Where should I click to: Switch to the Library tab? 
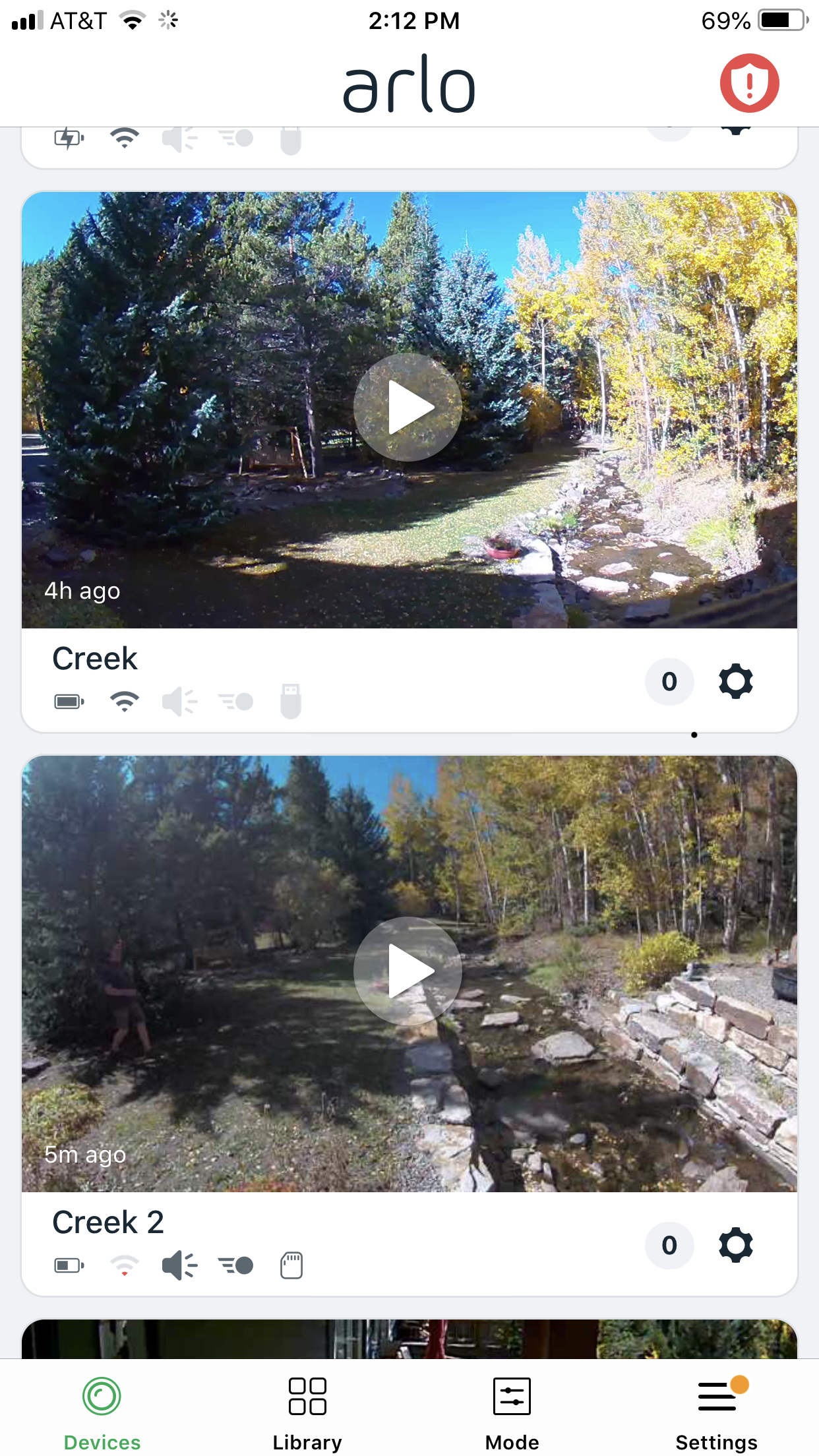point(307,1411)
